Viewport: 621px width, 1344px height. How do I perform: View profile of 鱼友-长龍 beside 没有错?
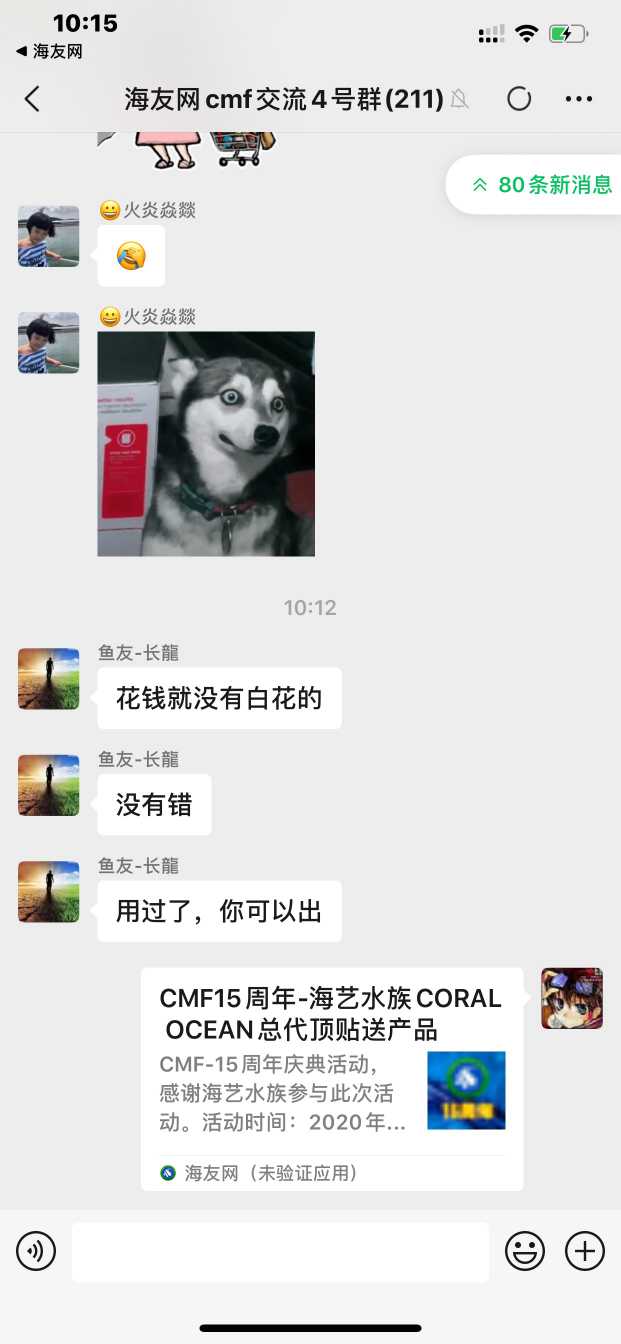click(x=48, y=785)
